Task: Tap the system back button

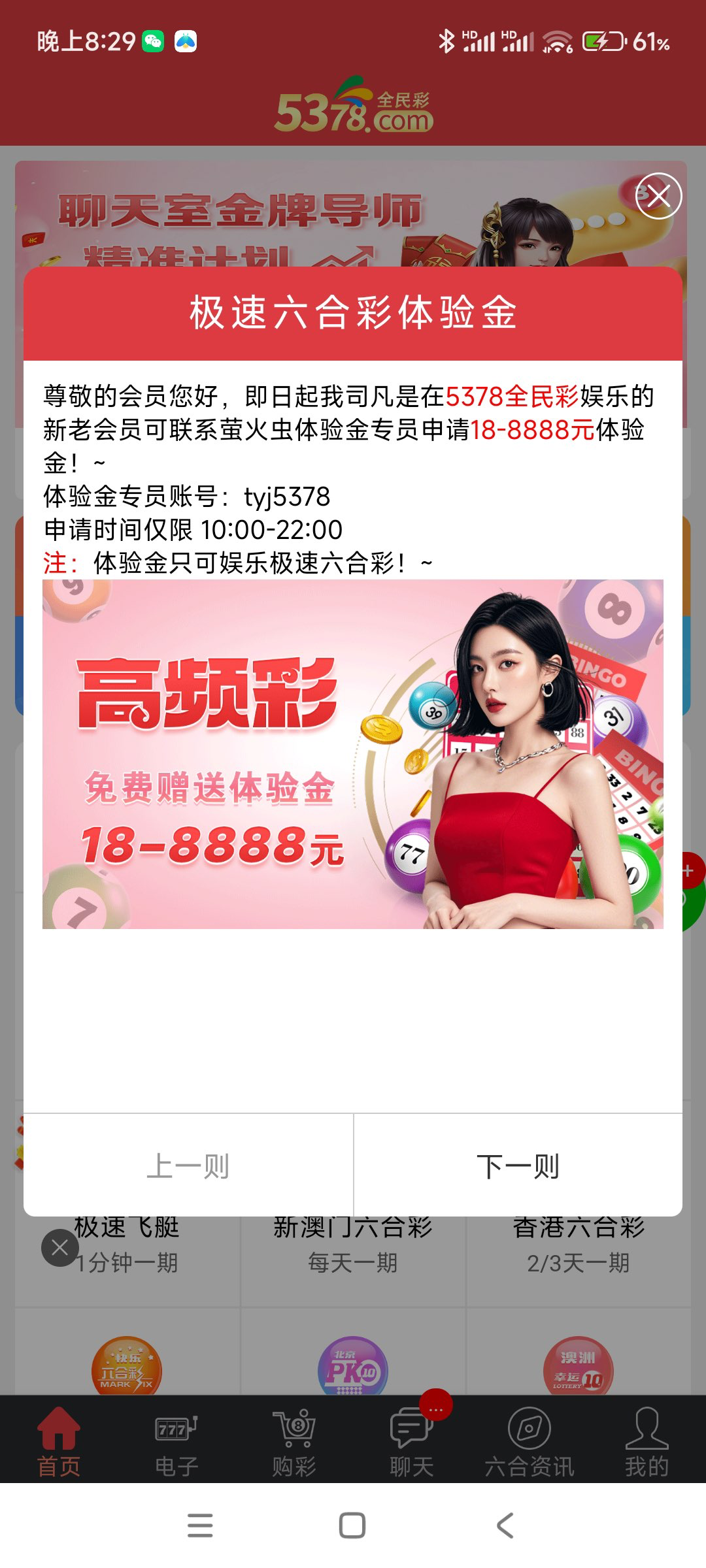Action: point(505,1526)
